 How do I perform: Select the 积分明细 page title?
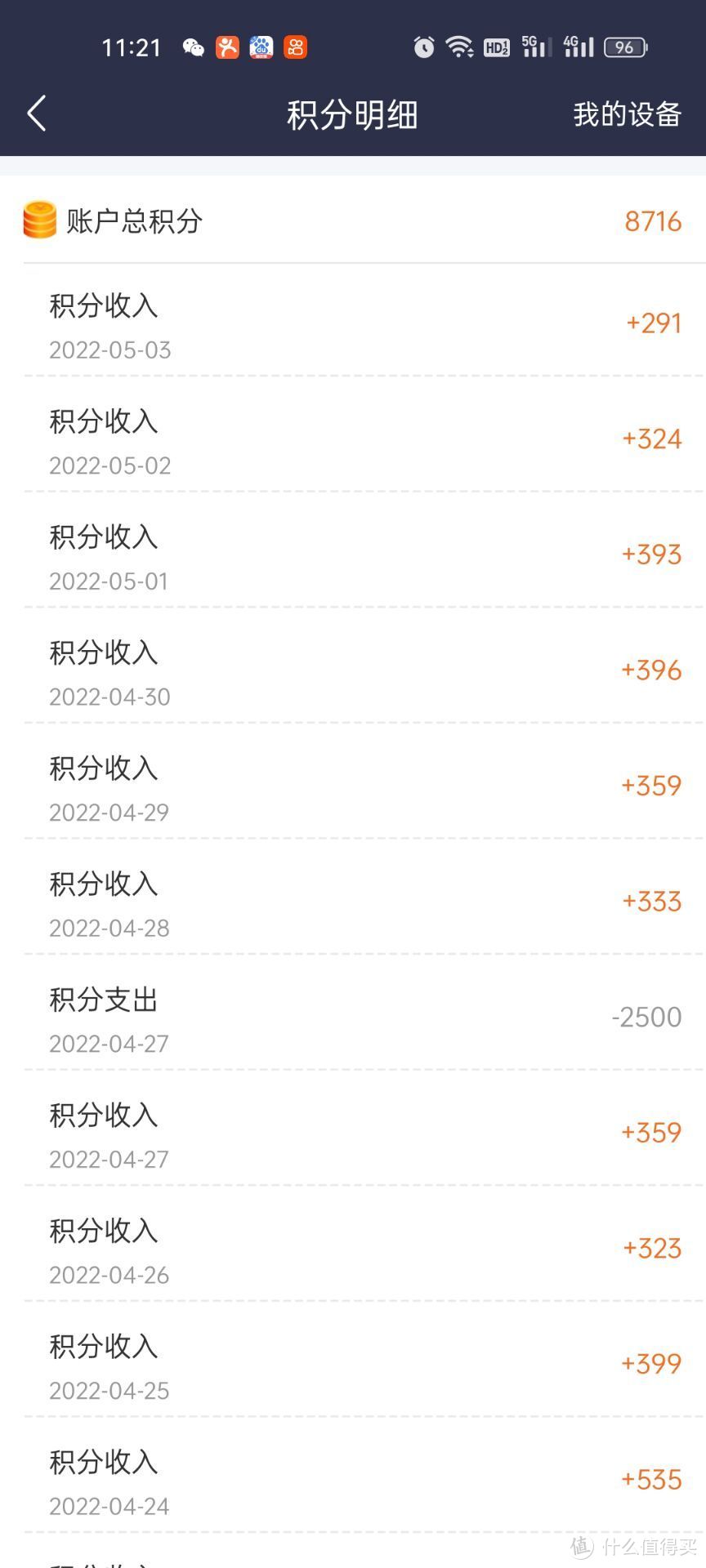tap(351, 114)
